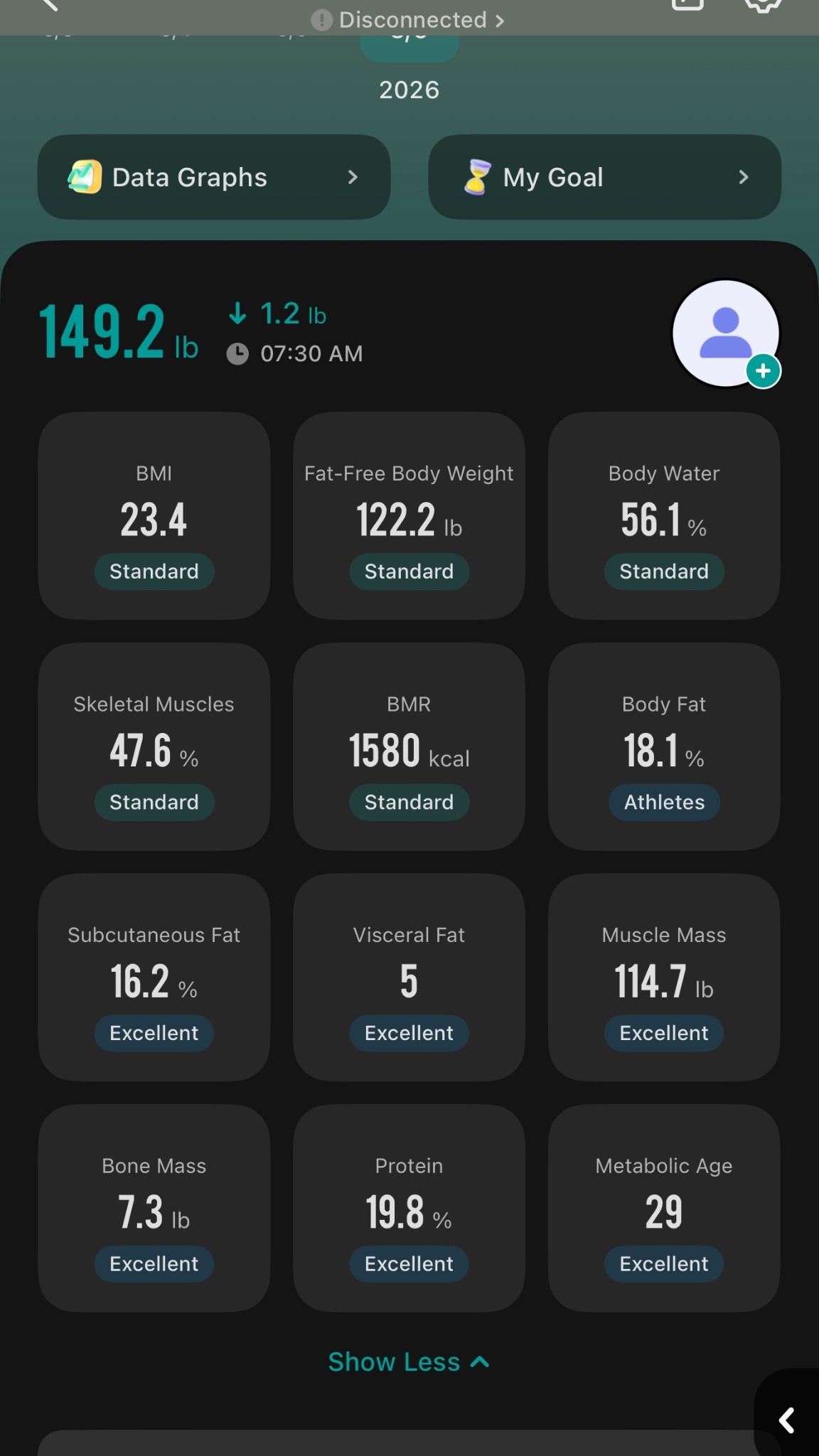Collapse metrics with Show Less
This screenshot has width=819, height=1456.
tap(409, 1361)
